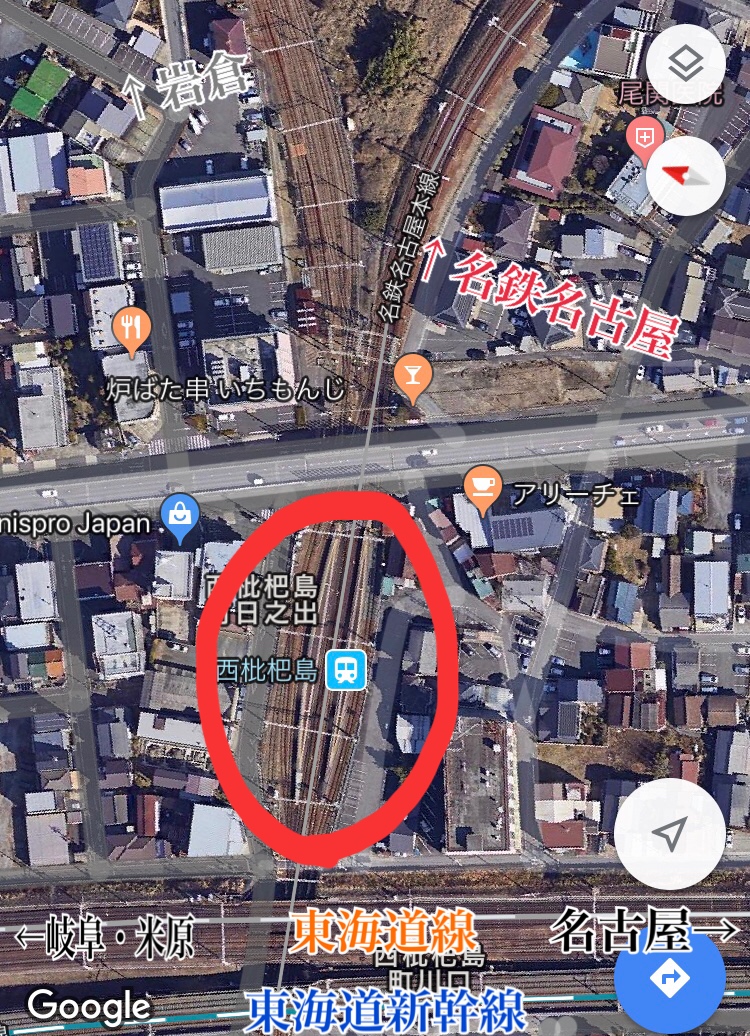Select the 西枇杷島 station marker

(x=346, y=670)
